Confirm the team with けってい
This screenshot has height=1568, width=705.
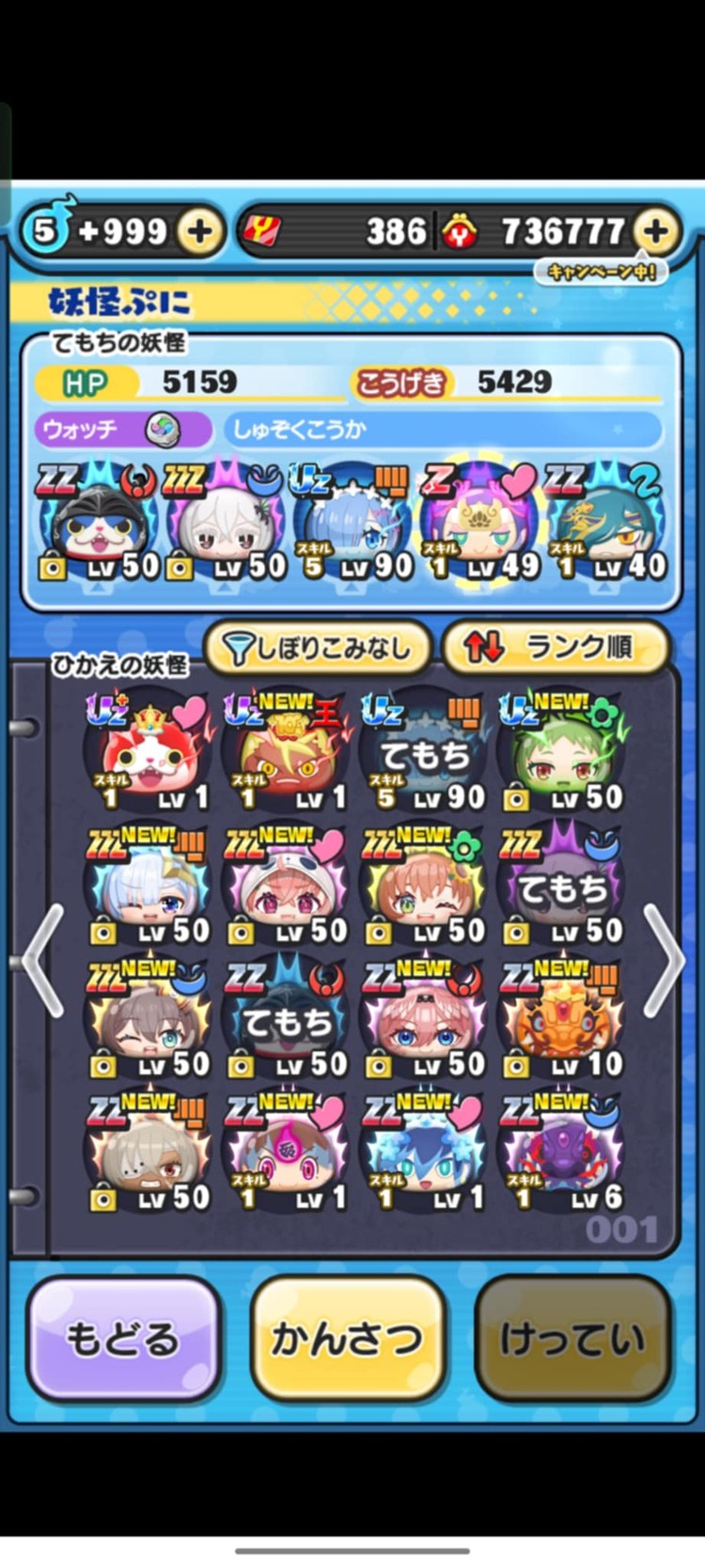pyautogui.click(x=572, y=1338)
